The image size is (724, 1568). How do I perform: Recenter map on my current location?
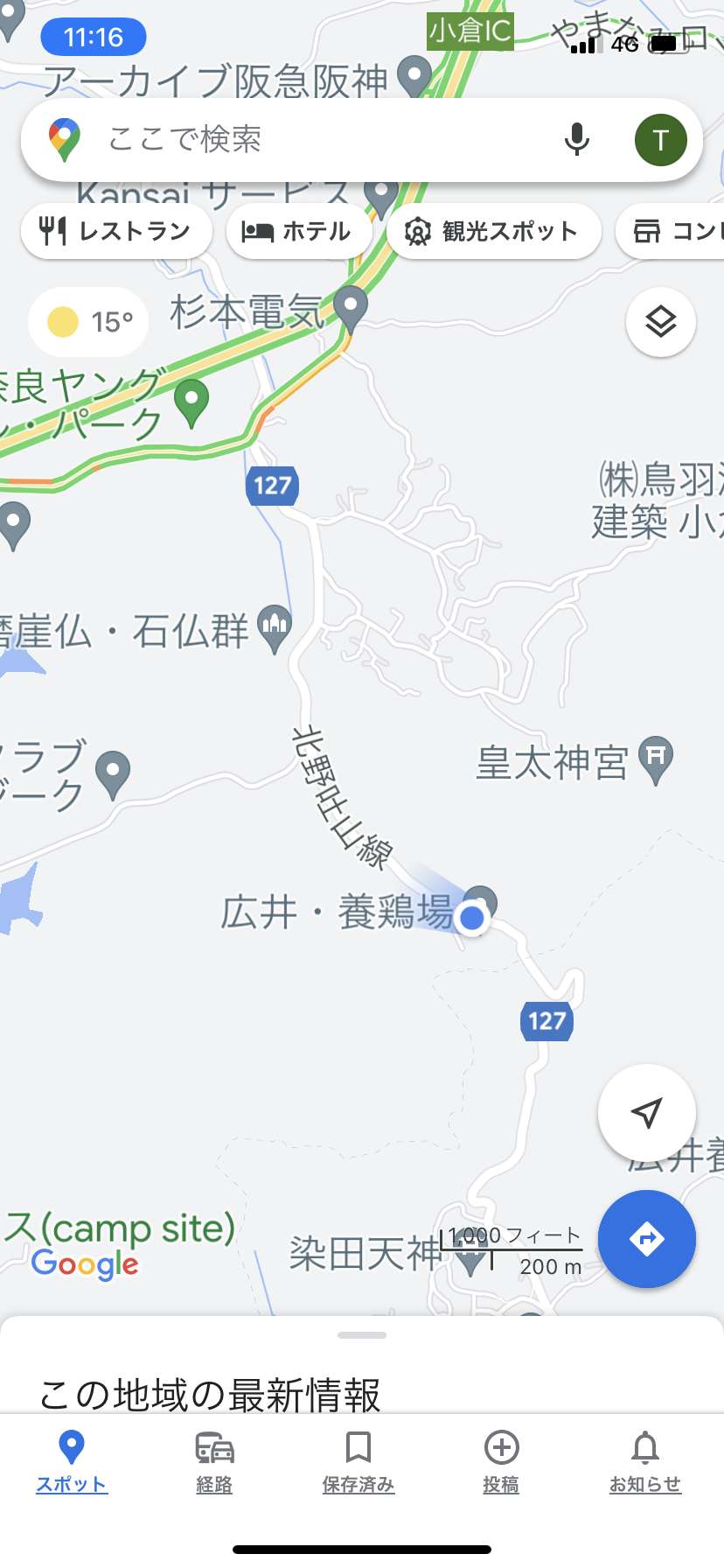(x=646, y=1113)
